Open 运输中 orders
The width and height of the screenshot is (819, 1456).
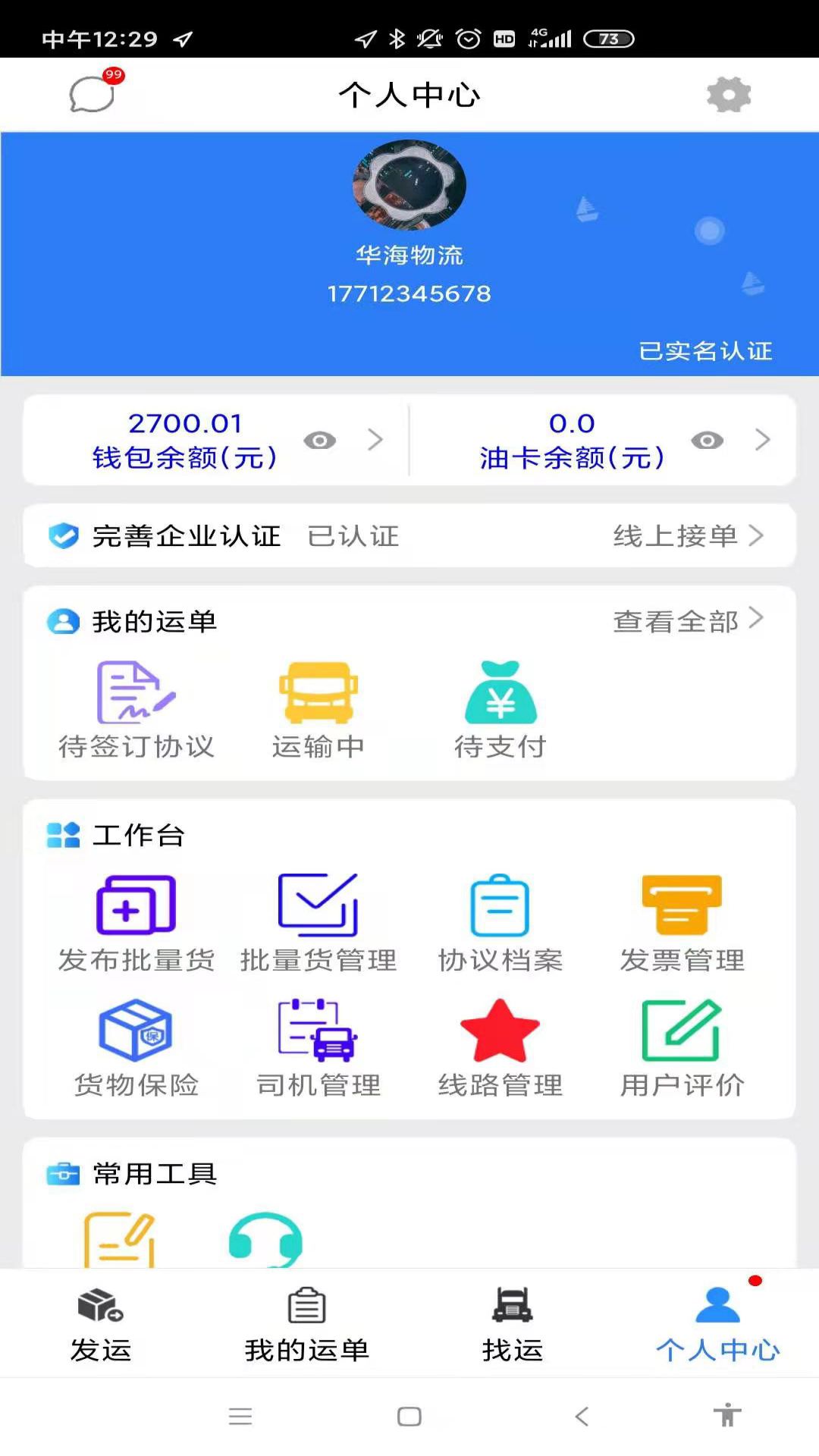[318, 710]
